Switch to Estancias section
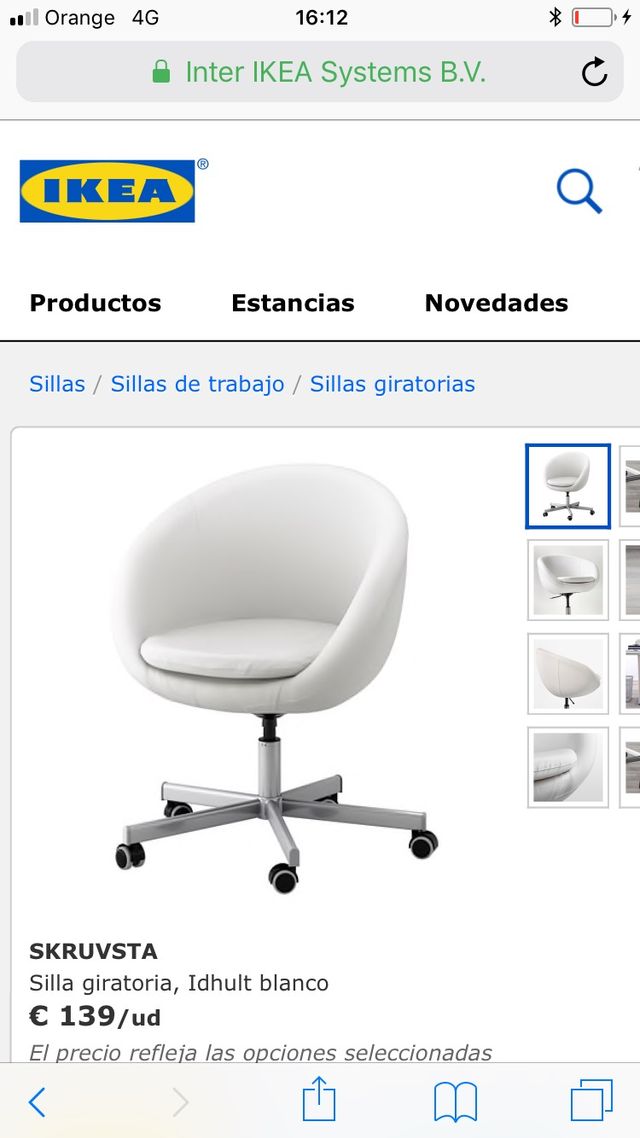 tap(292, 303)
